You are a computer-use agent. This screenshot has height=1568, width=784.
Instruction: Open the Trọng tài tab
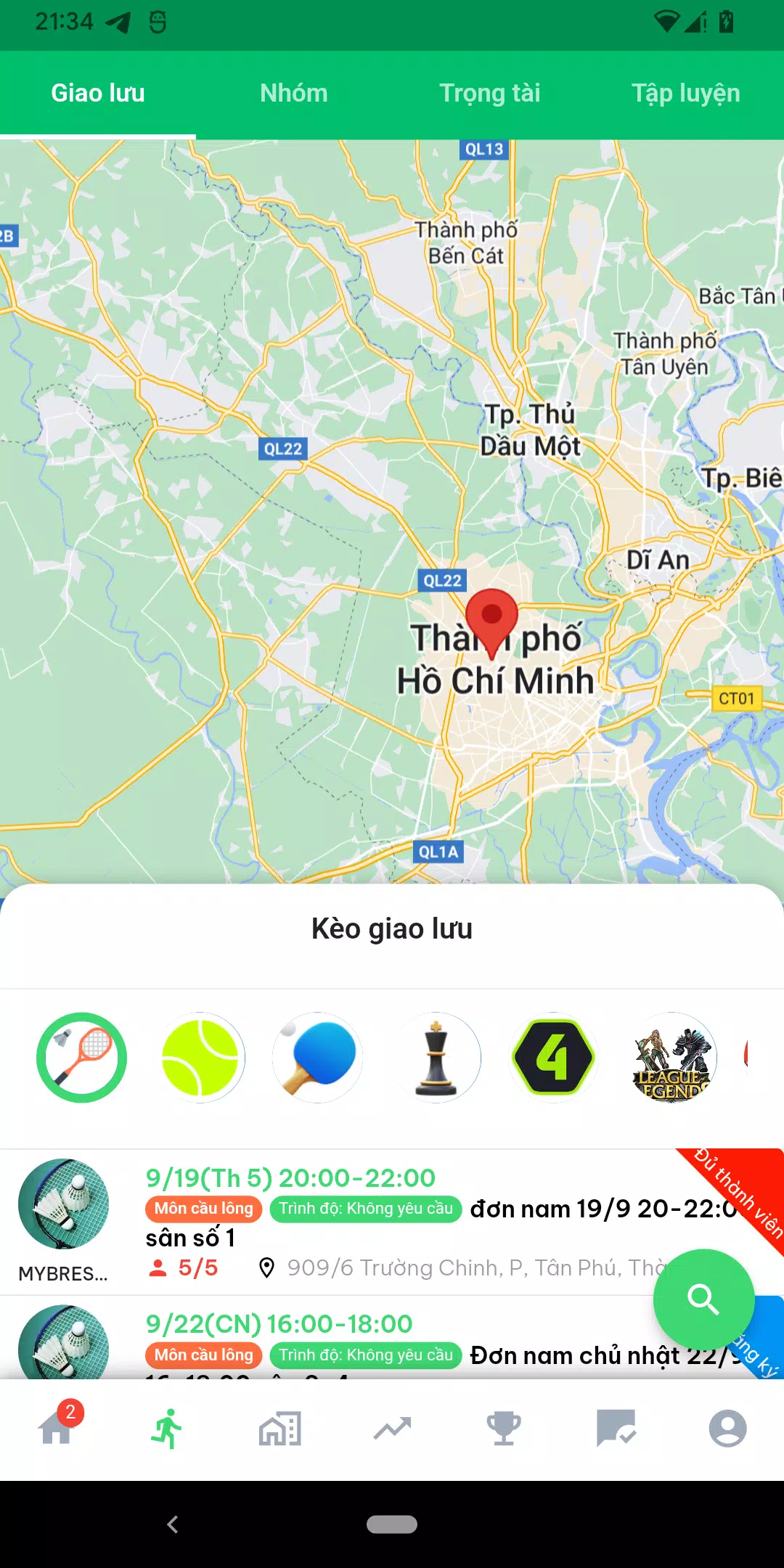490,94
